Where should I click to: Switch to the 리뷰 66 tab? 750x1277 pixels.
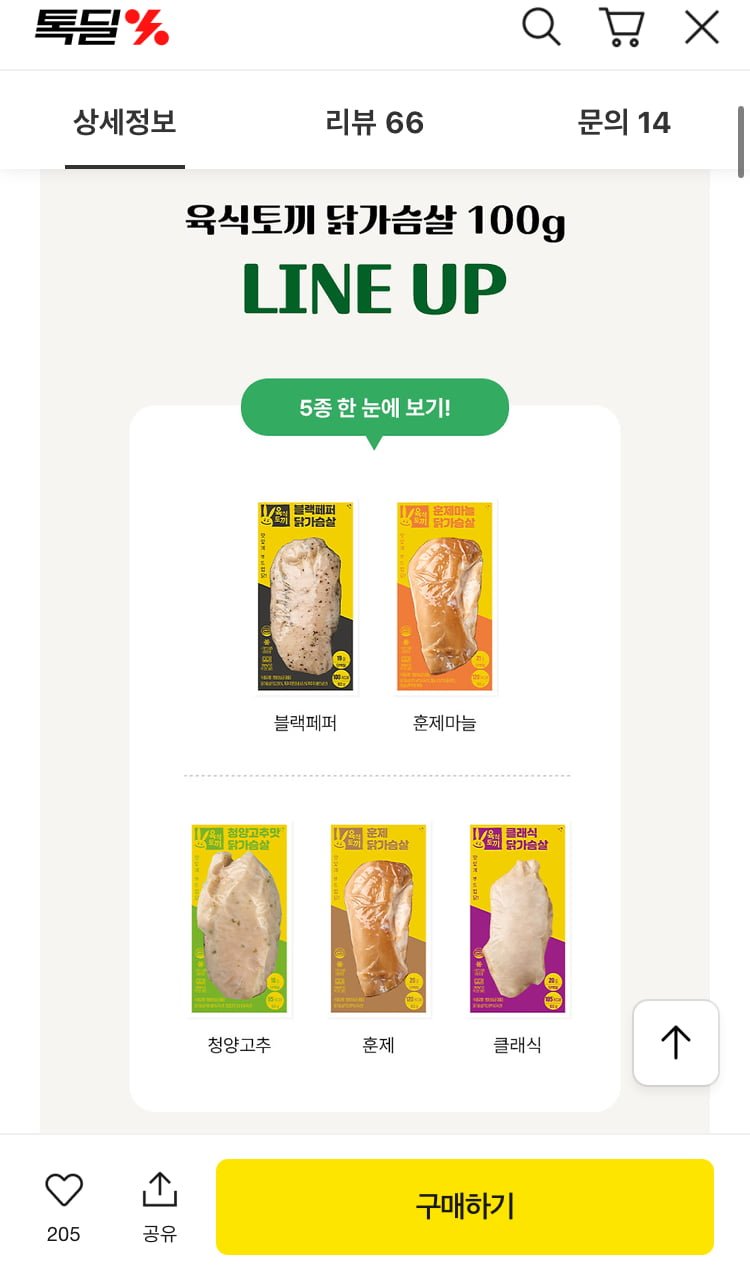[375, 122]
